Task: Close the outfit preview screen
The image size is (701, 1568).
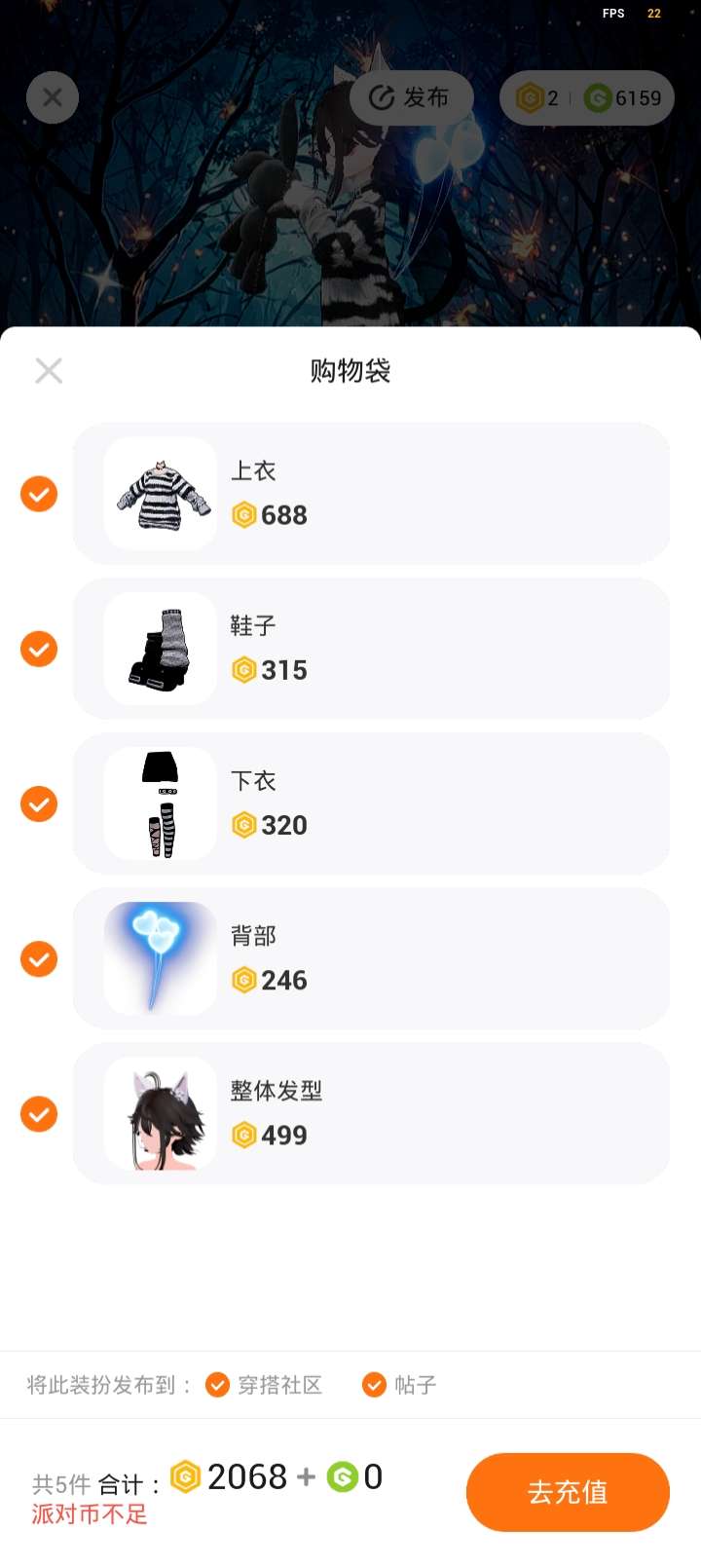Action: coord(53,97)
